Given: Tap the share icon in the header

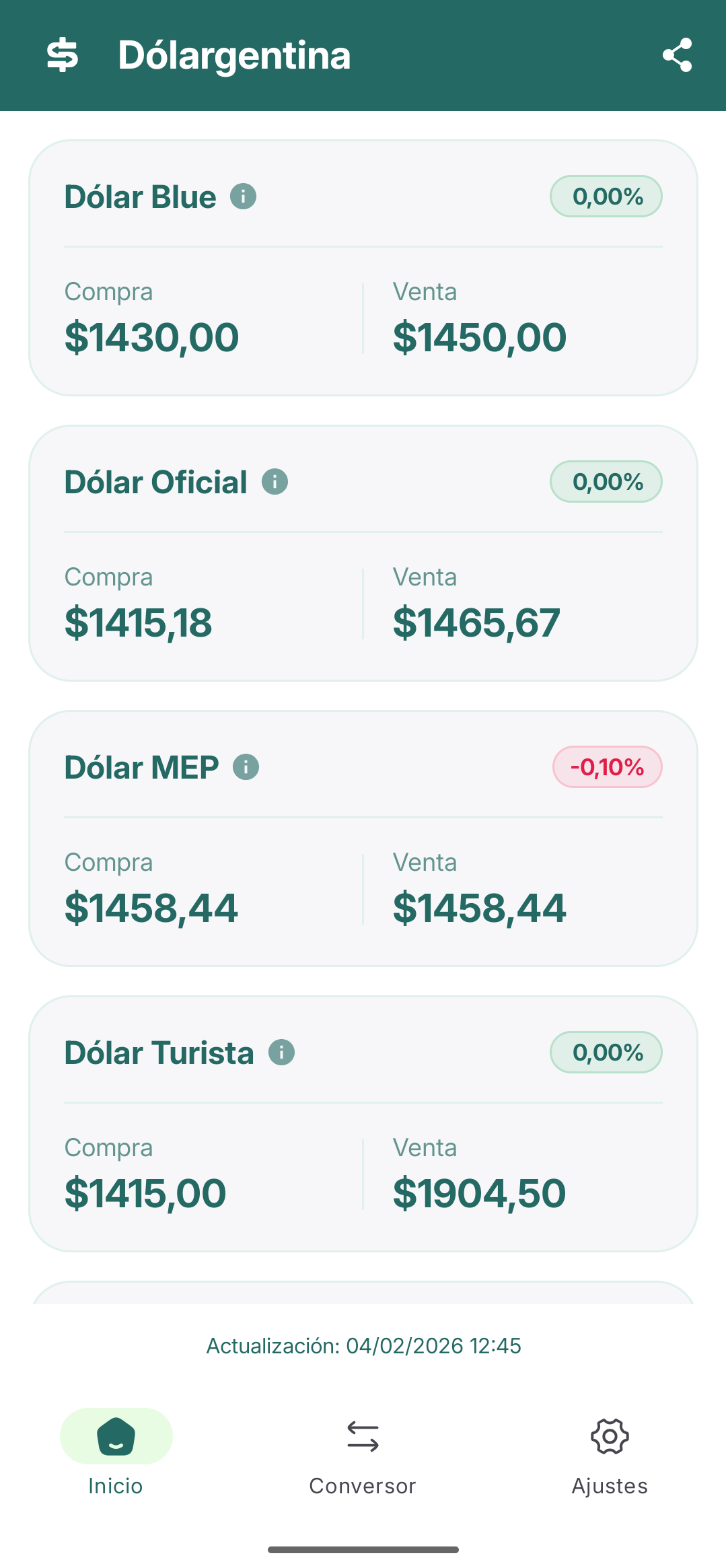Looking at the screenshot, I should point(677,57).
